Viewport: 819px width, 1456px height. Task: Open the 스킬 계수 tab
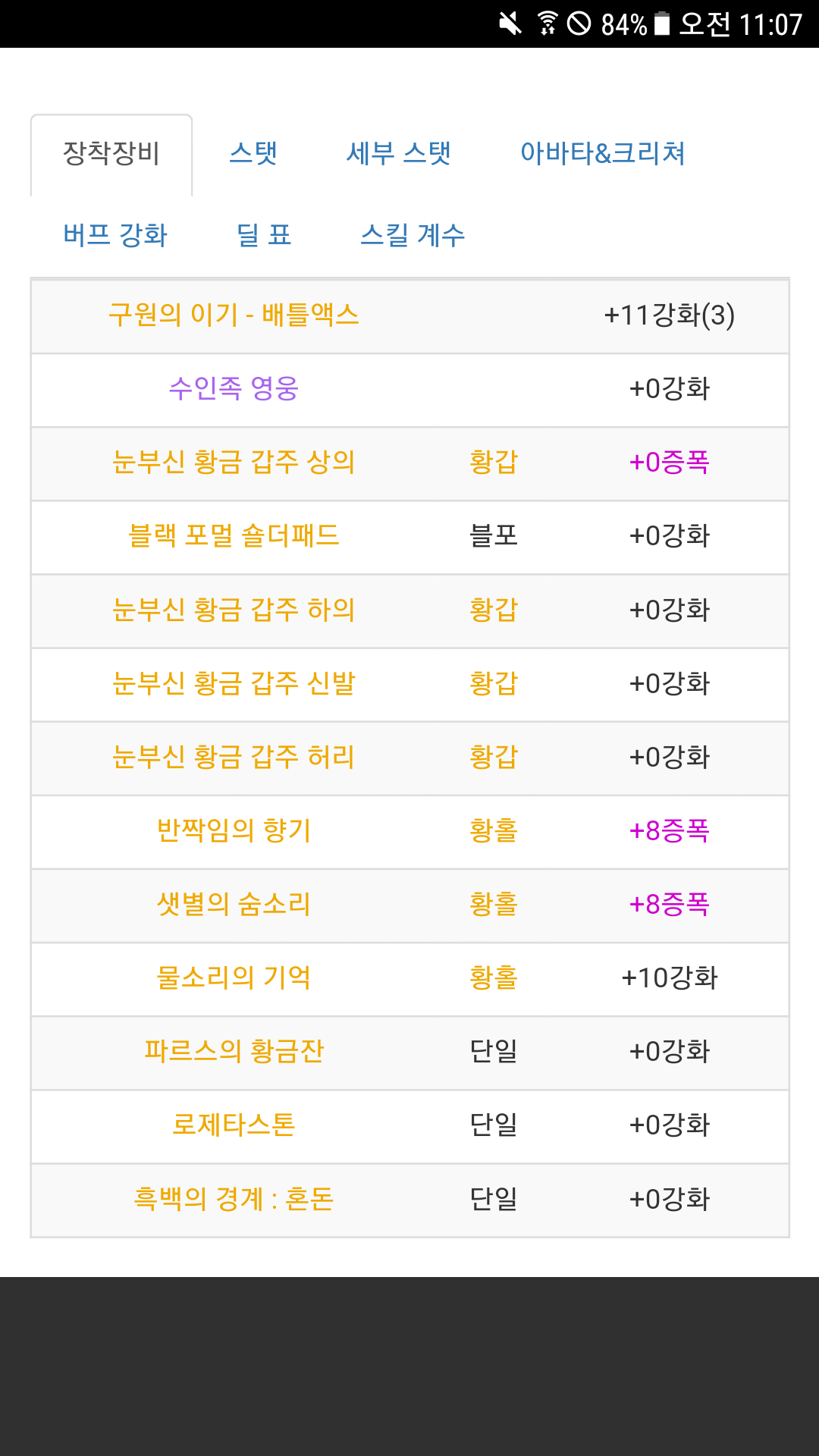click(413, 236)
